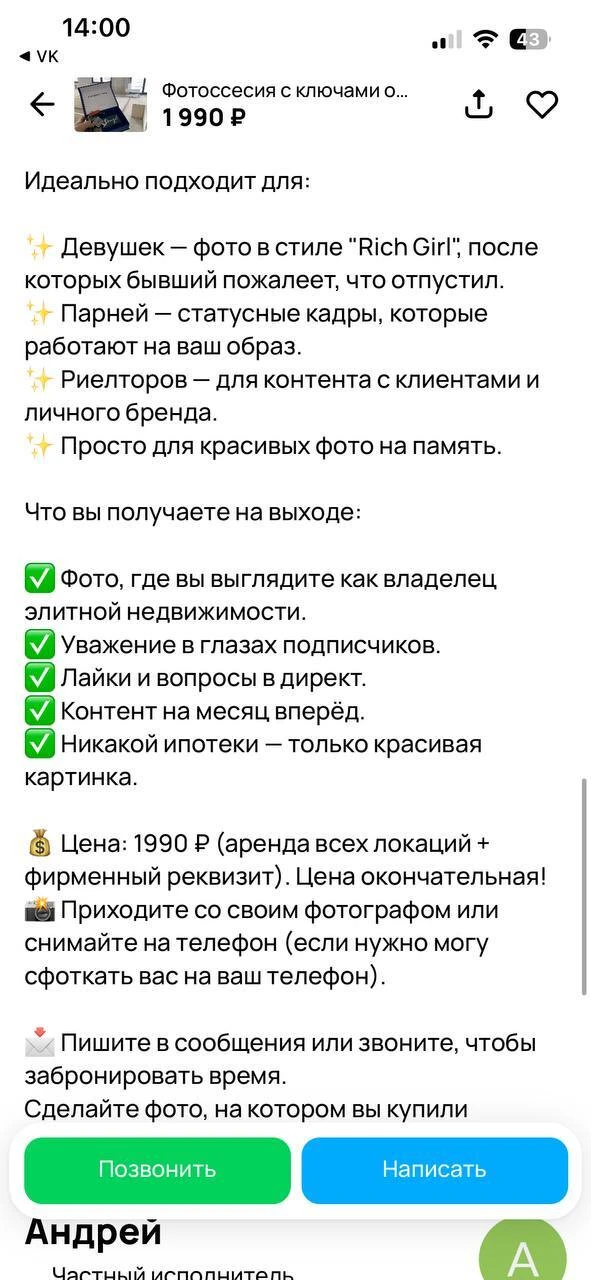Open seller Андрей's profile
The width and height of the screenshot is (591, 1280).
[93, 1232]
